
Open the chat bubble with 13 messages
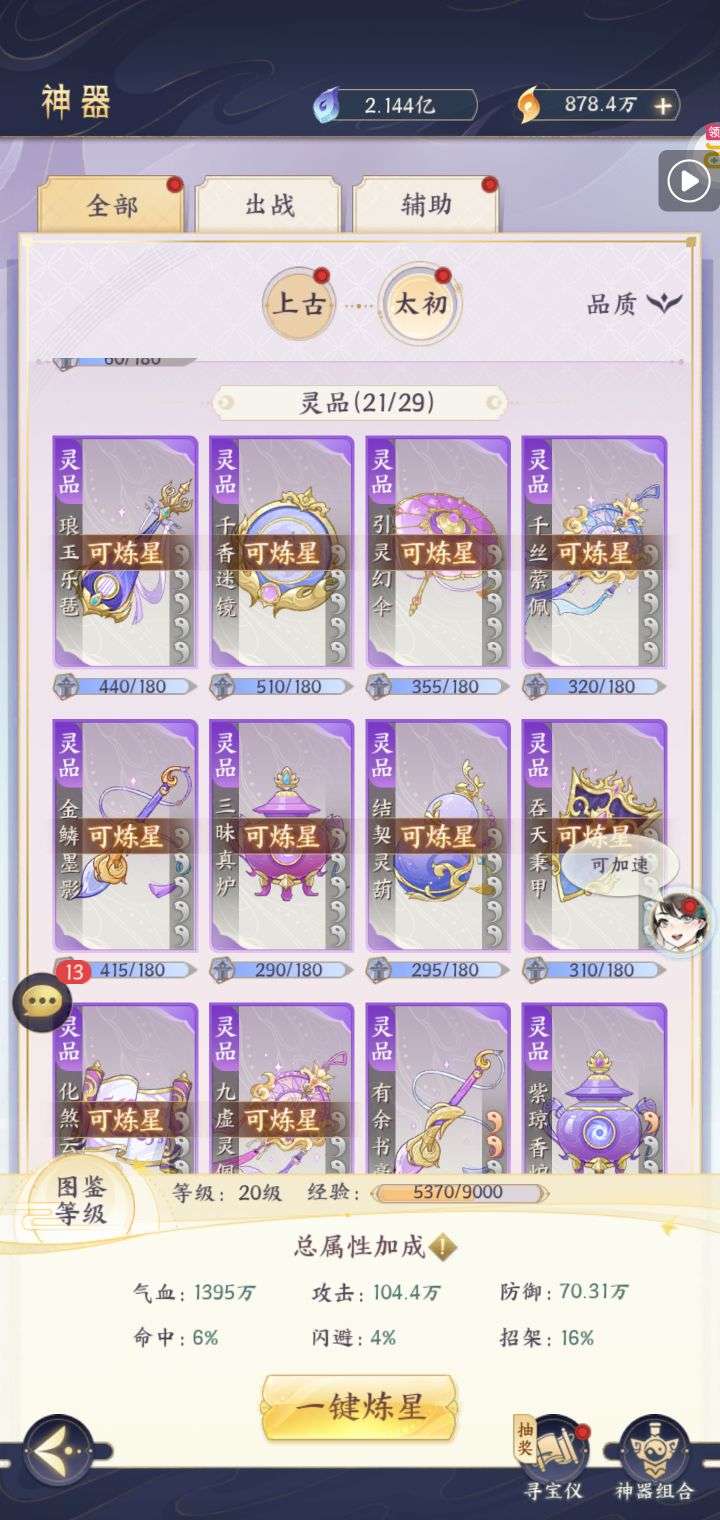pos(42,1001)
